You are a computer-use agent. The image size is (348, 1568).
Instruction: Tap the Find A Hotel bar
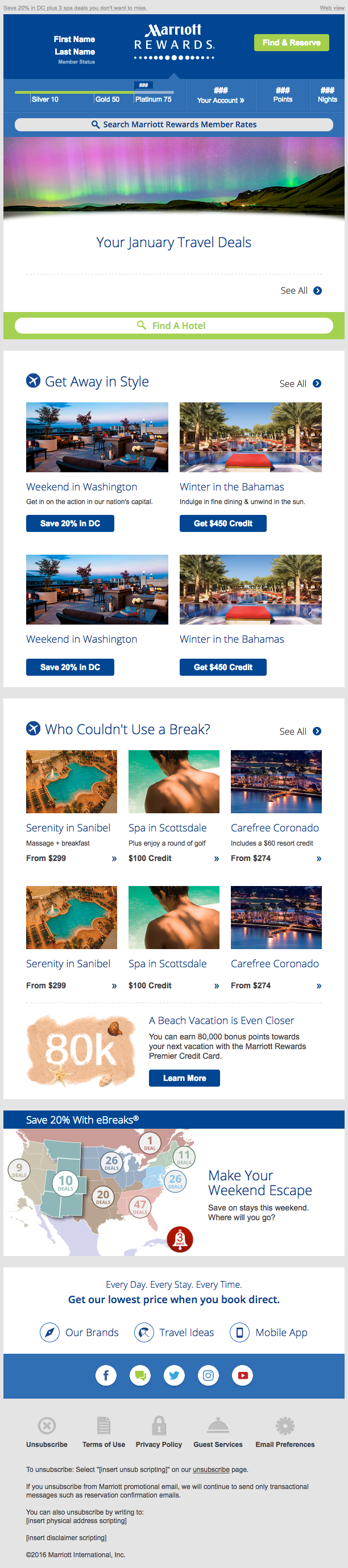click(x=173, y=326)
